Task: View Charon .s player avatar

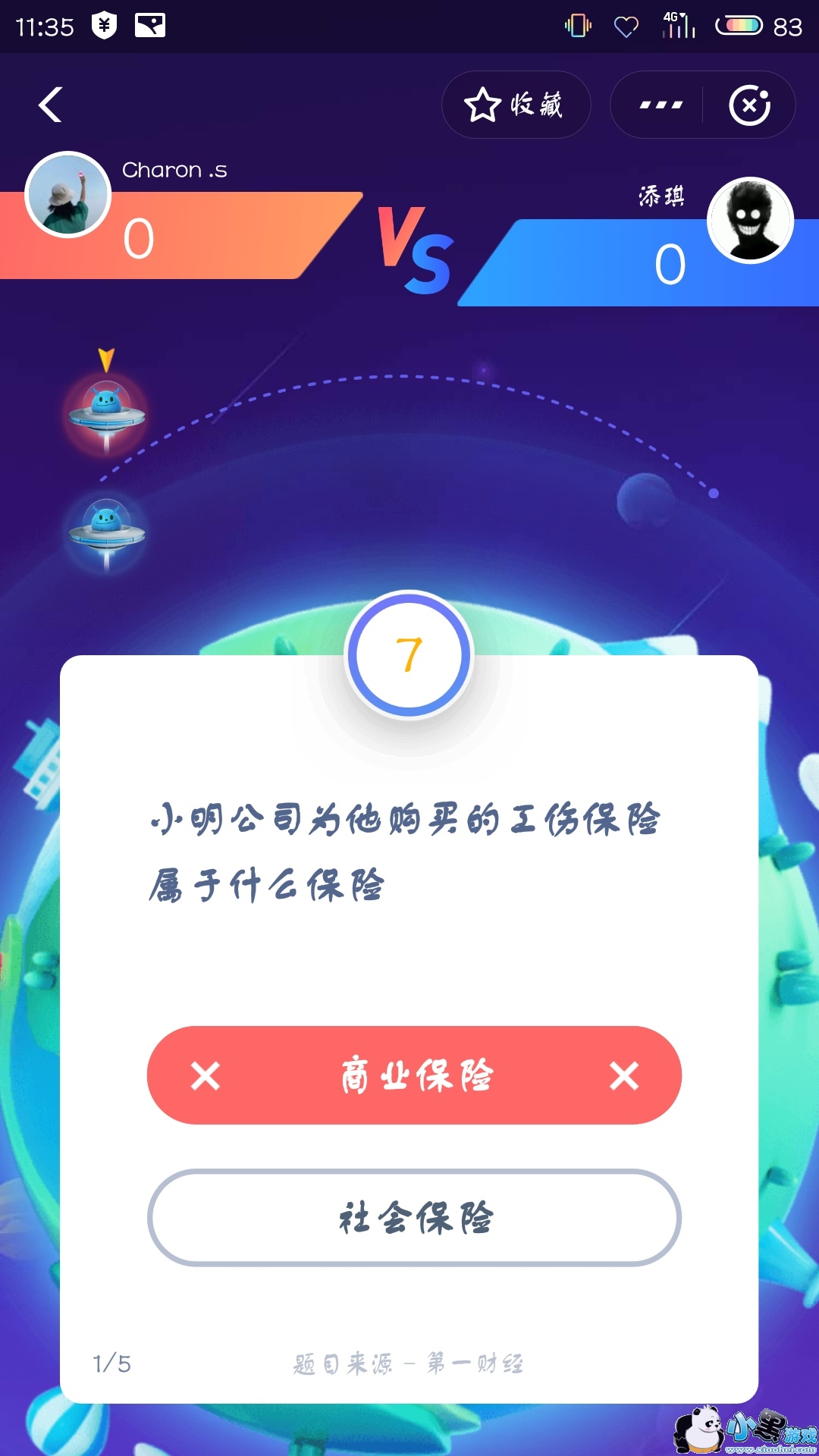Action: click(68, 195)
